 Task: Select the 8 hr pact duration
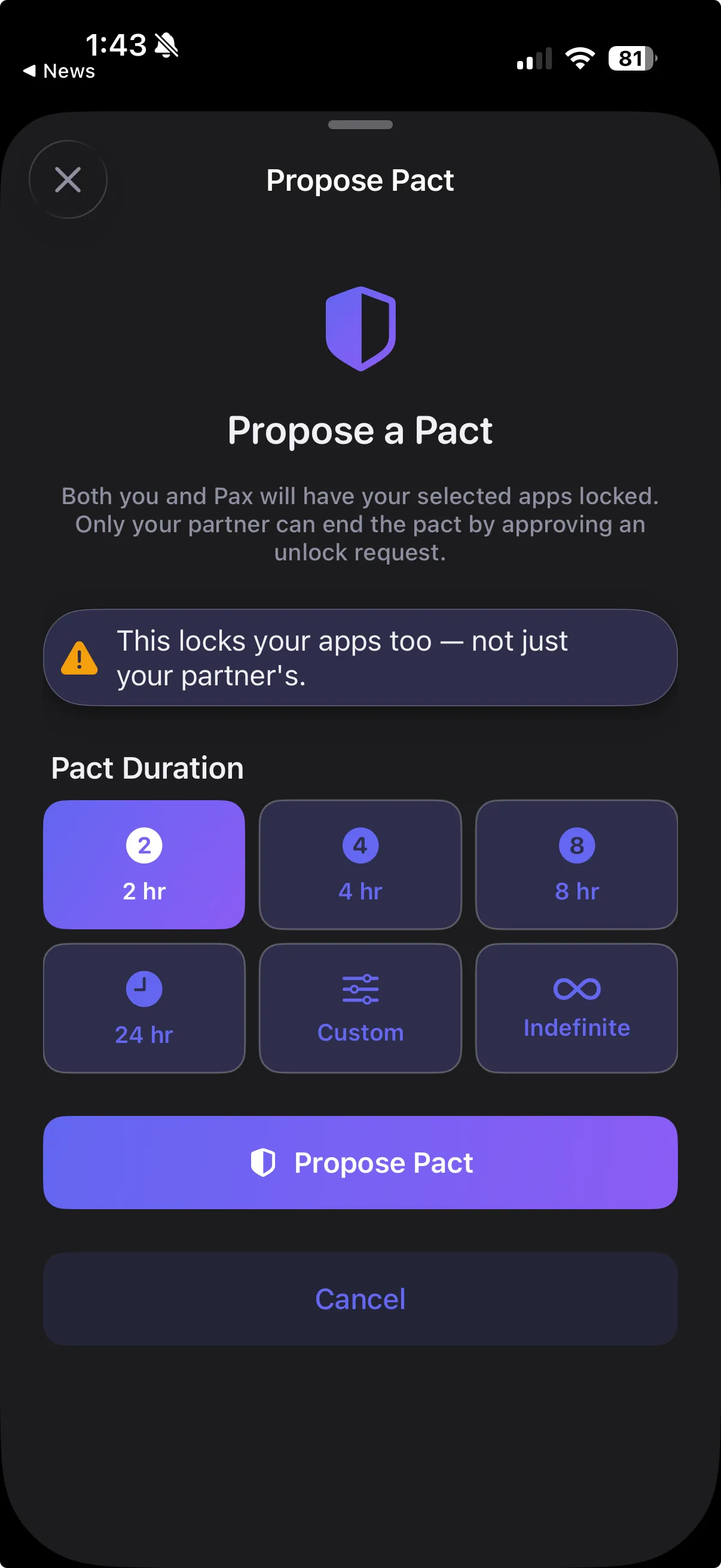pos(576,865)
